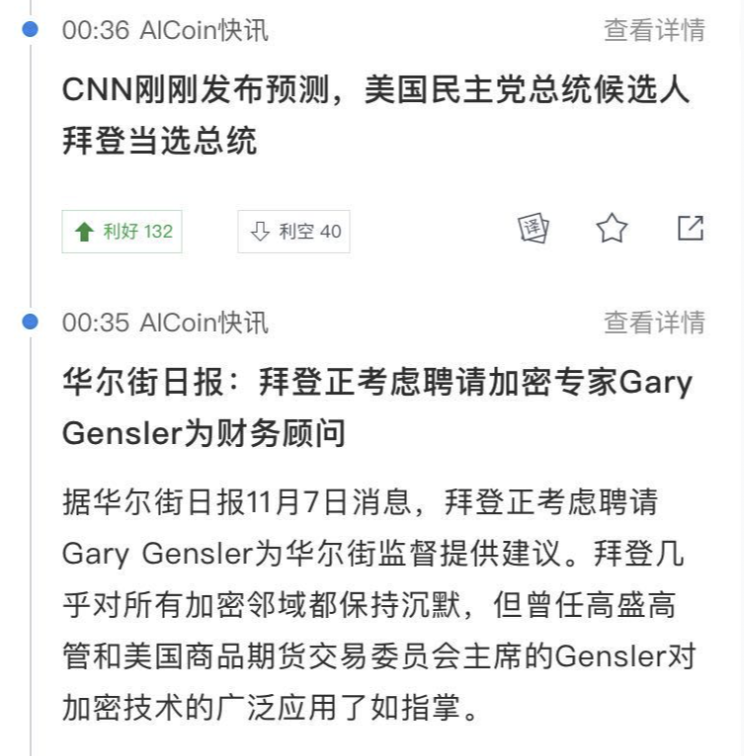Click the gray down arrow inside 利空 button

click(x=258, y=231)
